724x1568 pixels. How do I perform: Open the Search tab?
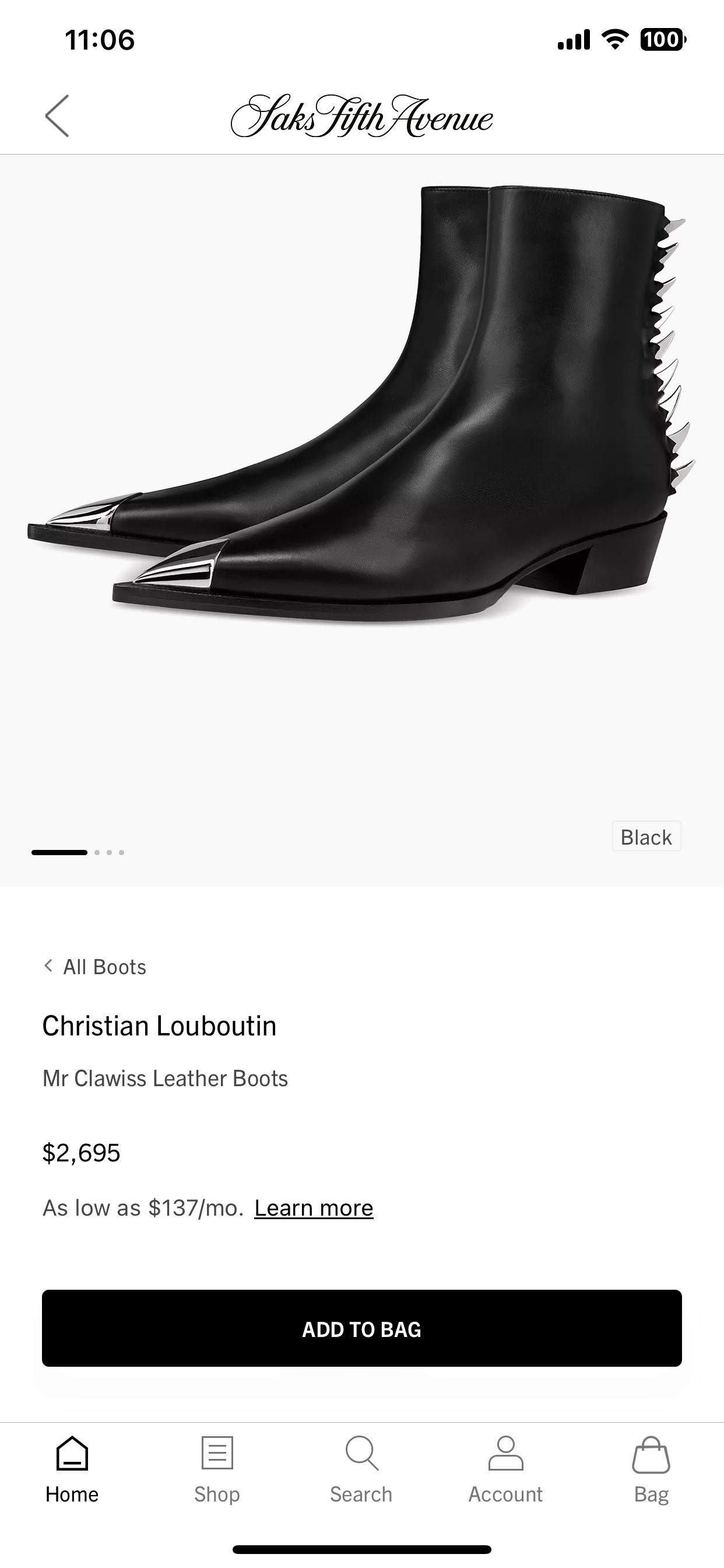(x=361, y=1469)
